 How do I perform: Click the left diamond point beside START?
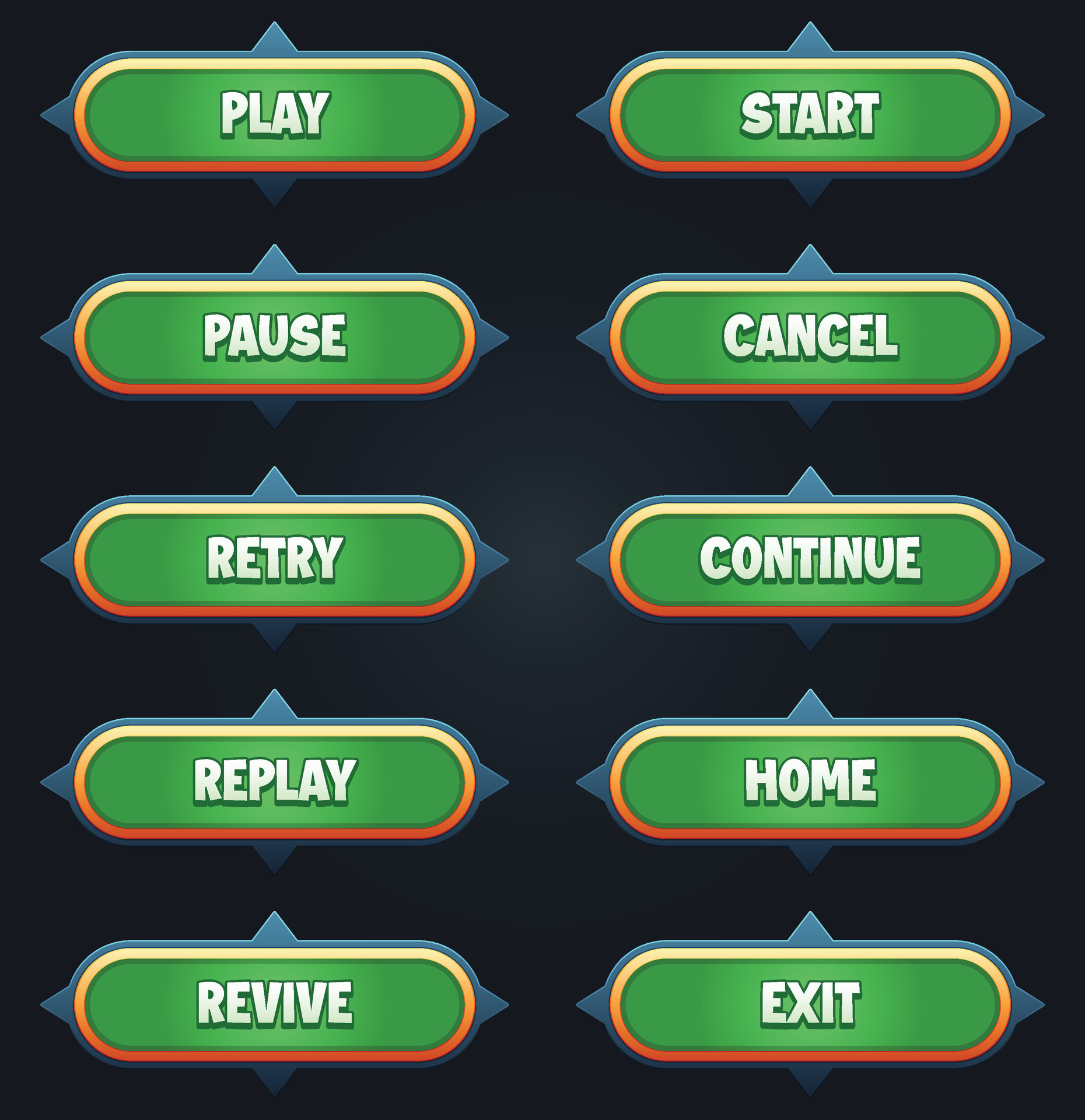click(589, 114)
